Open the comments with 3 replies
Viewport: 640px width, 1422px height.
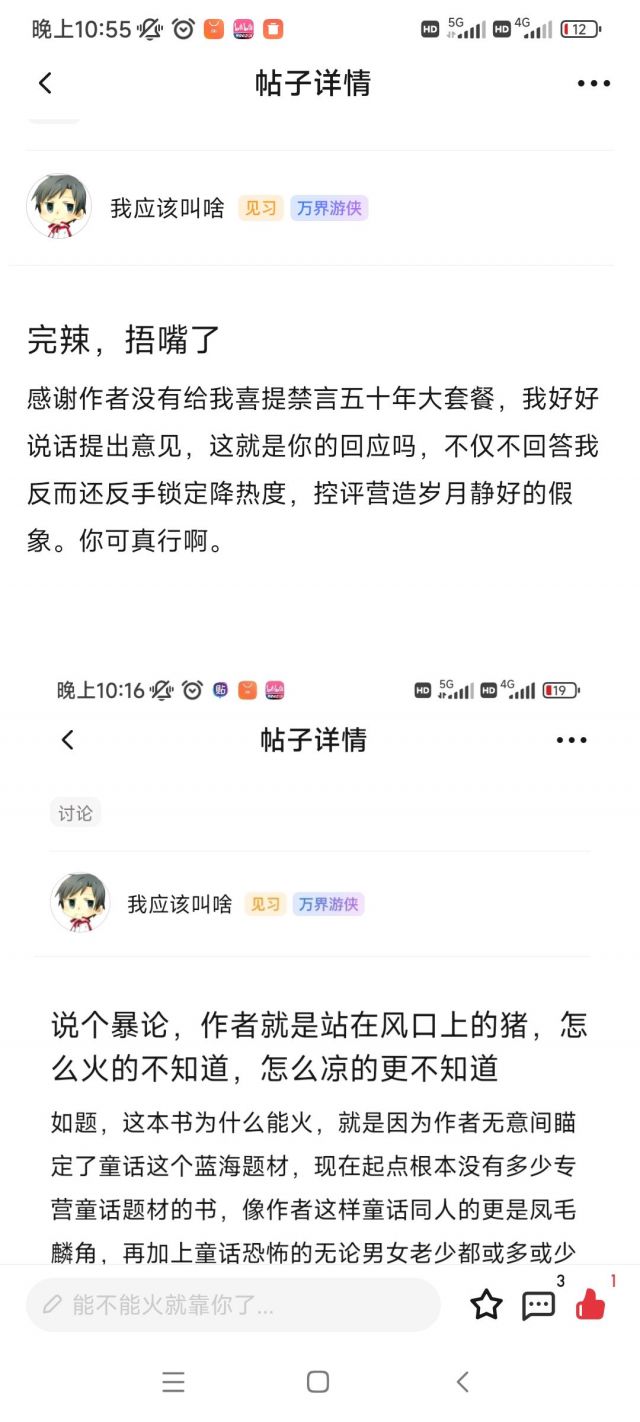(x=539, y=1304)
